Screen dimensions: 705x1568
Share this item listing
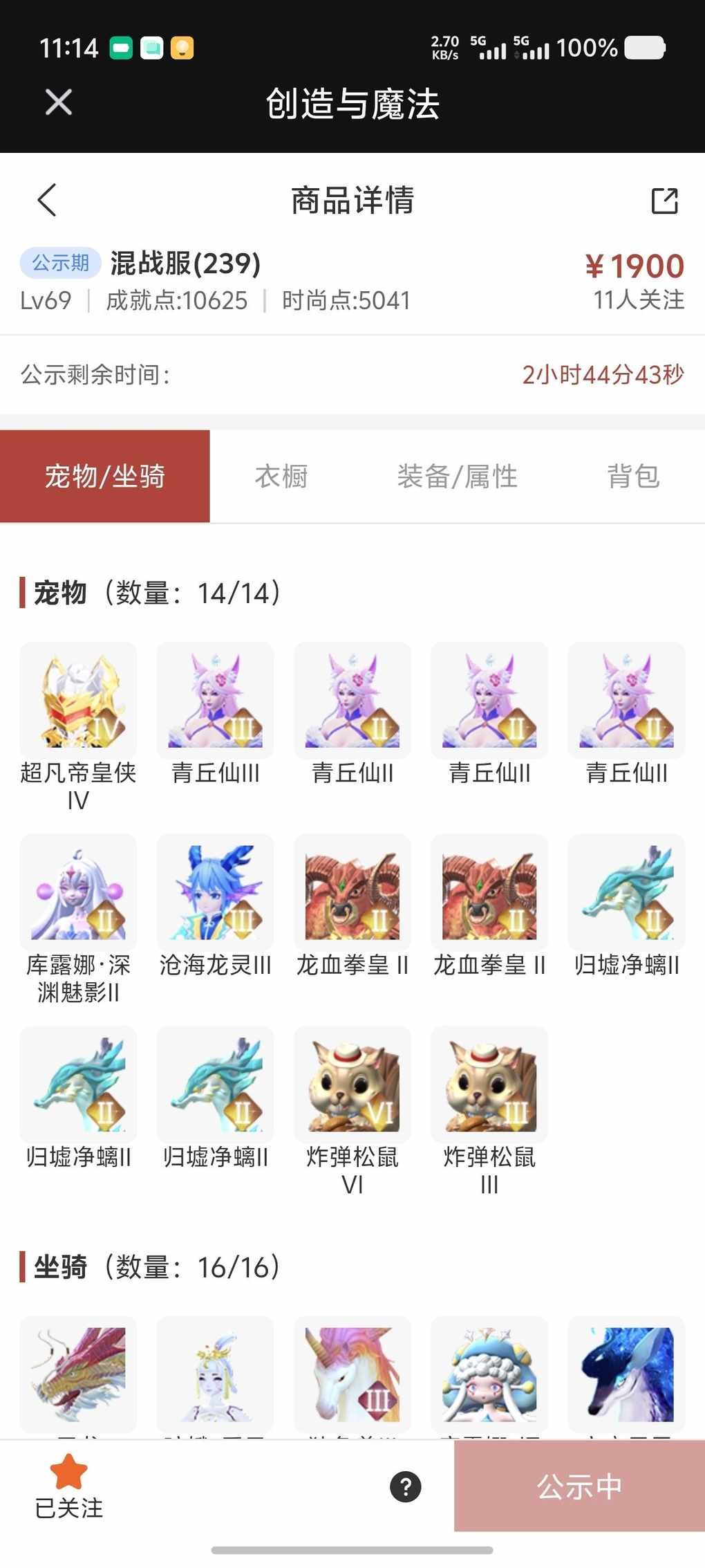[664, 201]
